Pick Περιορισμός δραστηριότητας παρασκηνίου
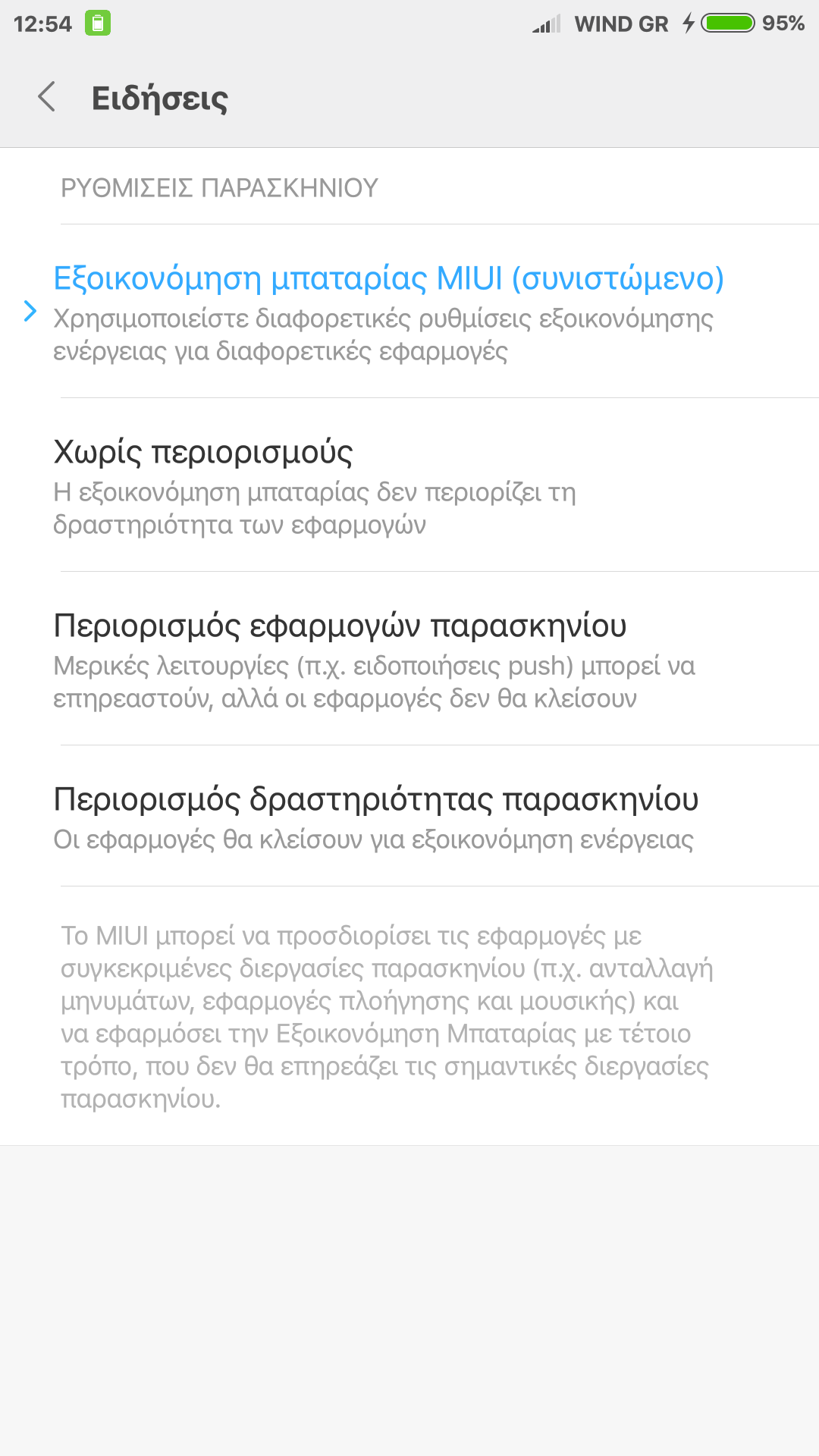 pyautogui.click(x=409, y=817)
